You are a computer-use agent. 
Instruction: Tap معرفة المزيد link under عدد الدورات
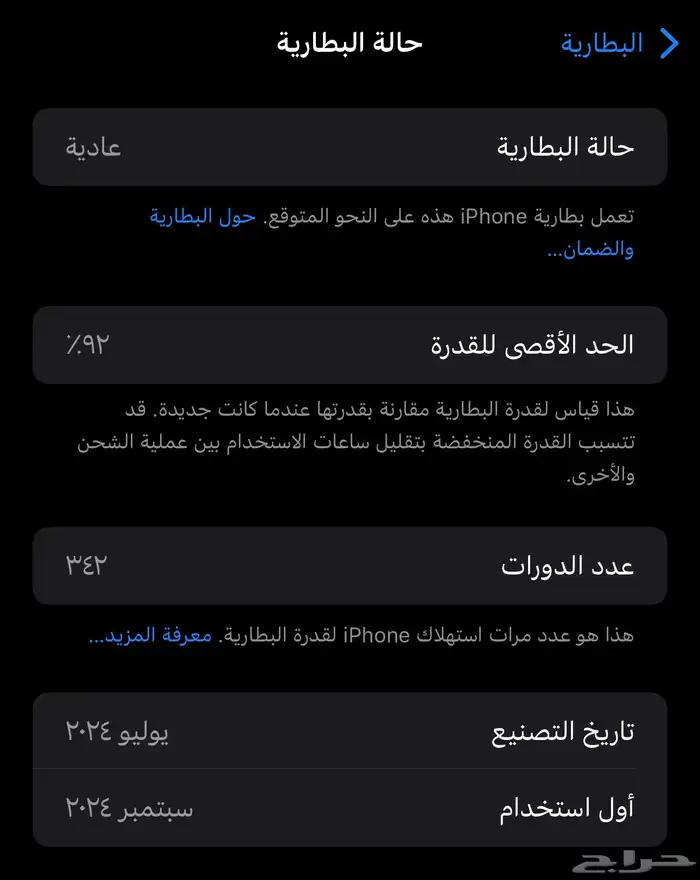[x=150, y=635]
